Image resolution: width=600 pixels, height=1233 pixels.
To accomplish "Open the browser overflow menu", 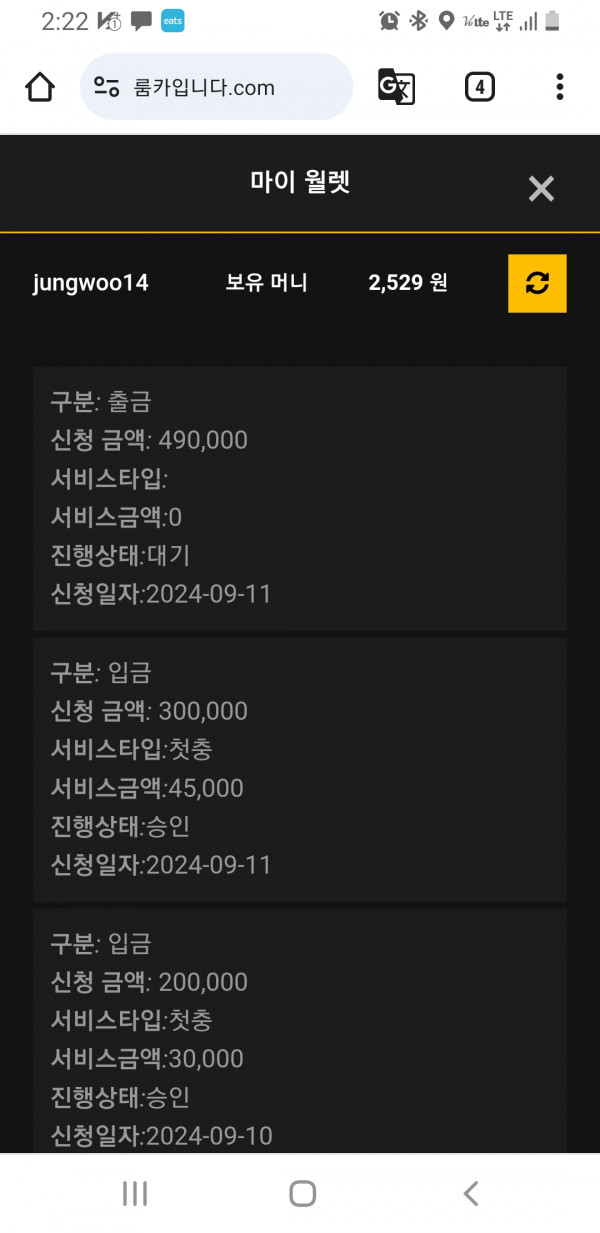I will [x=560, y=87].
